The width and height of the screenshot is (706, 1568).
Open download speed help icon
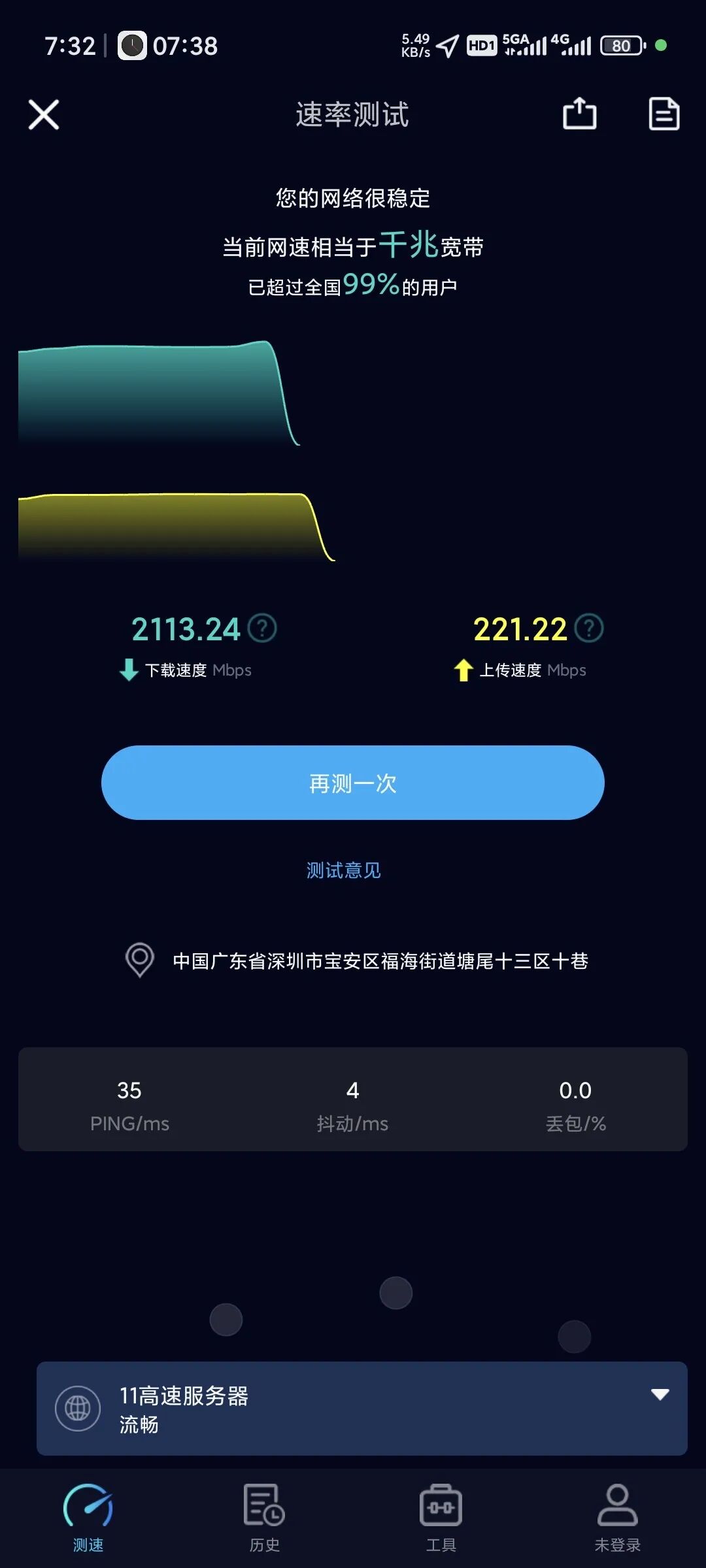click(x=263, y=629)
